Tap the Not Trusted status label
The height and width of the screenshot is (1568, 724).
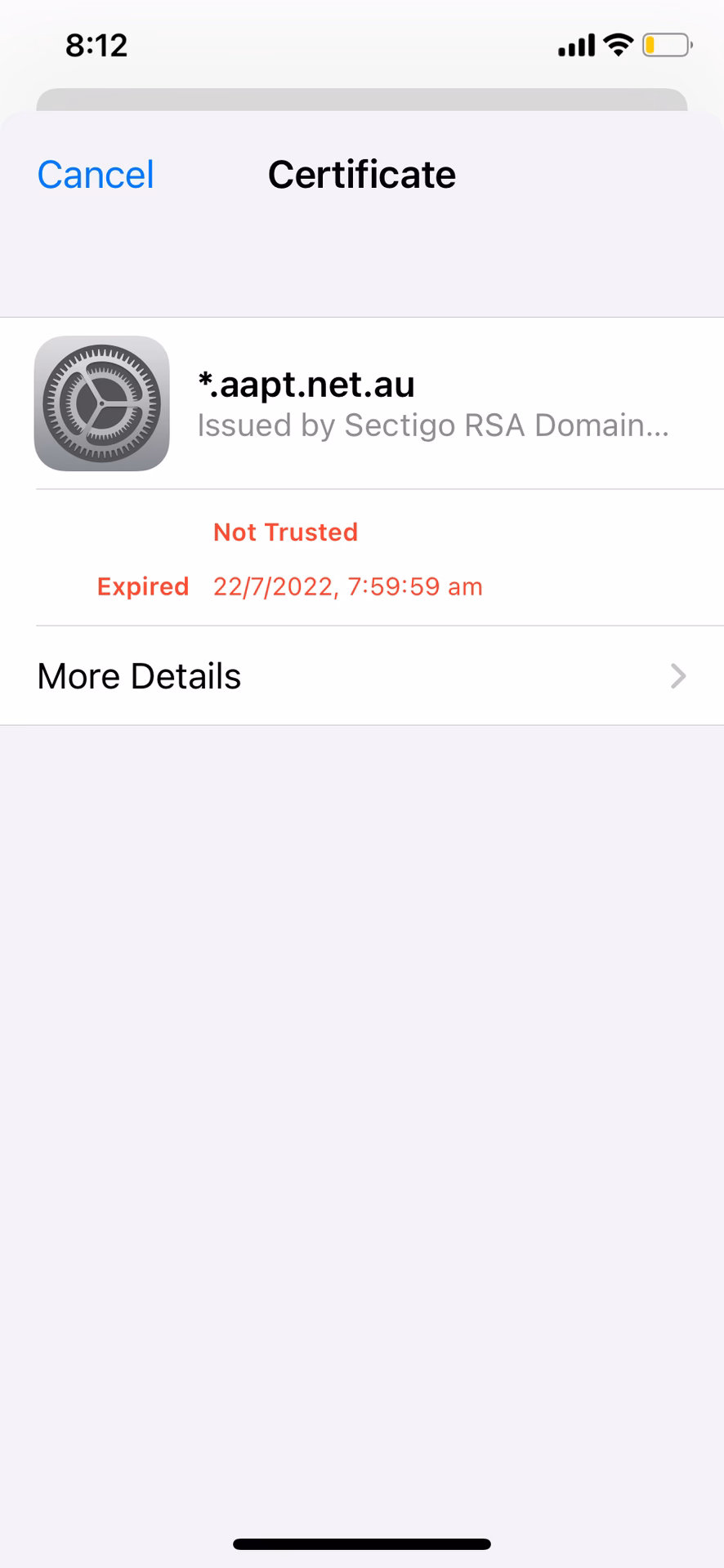285,532
